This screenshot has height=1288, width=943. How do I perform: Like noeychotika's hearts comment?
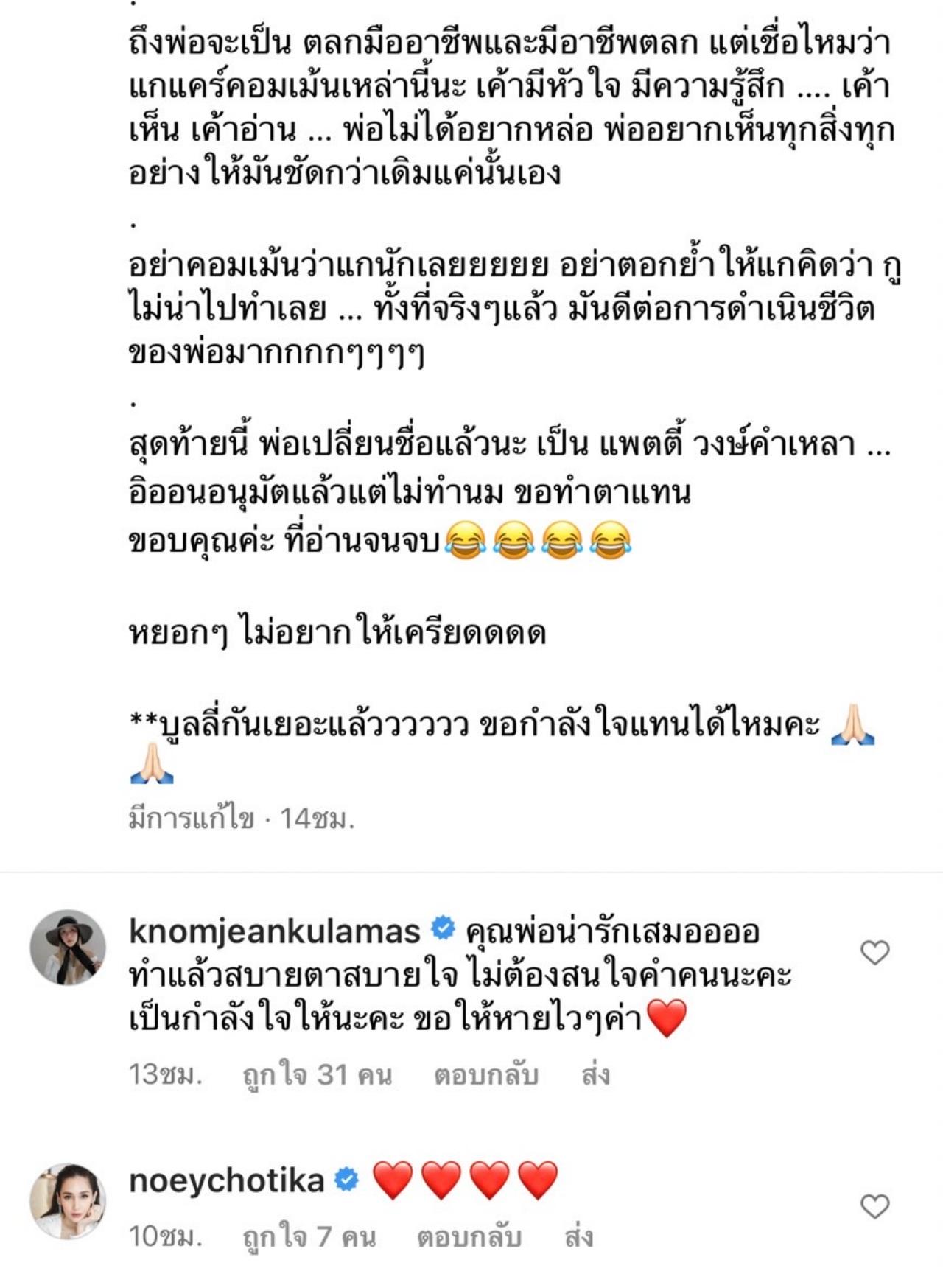(x=874, y=1206)
